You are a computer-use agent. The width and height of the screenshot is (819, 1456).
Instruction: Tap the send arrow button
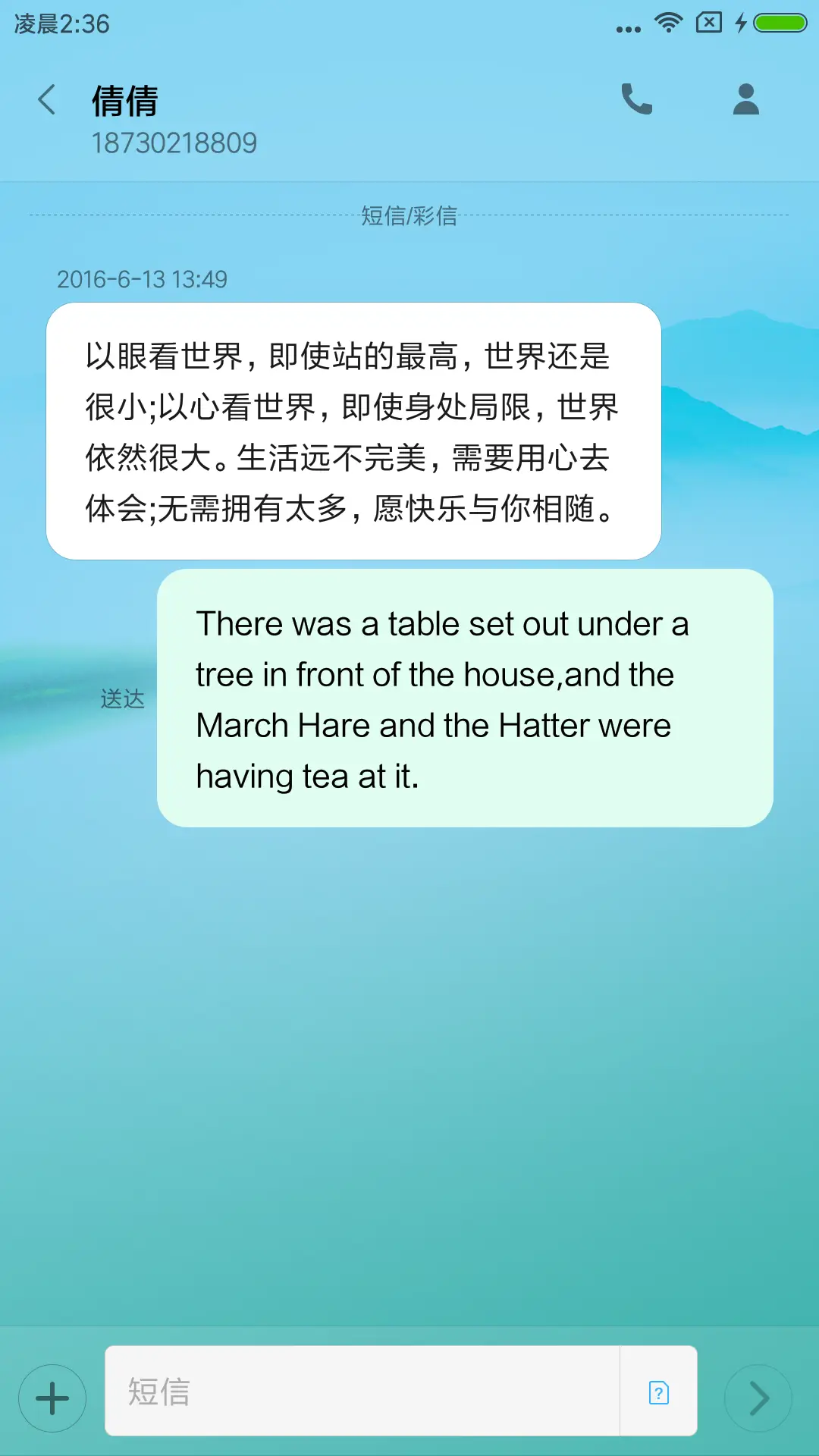pyautogui.click(x=758, y=1398)
